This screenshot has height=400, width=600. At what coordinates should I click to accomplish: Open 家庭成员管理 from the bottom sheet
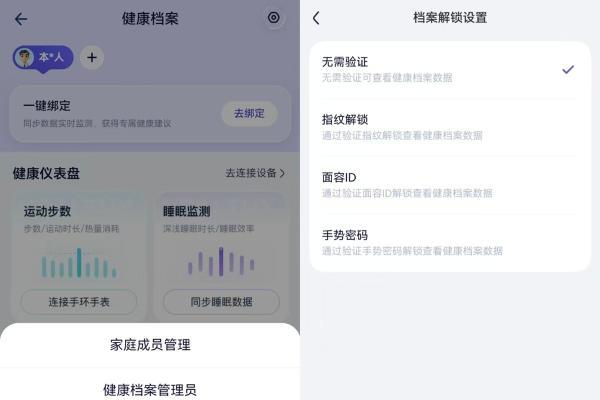coord(150,345)
